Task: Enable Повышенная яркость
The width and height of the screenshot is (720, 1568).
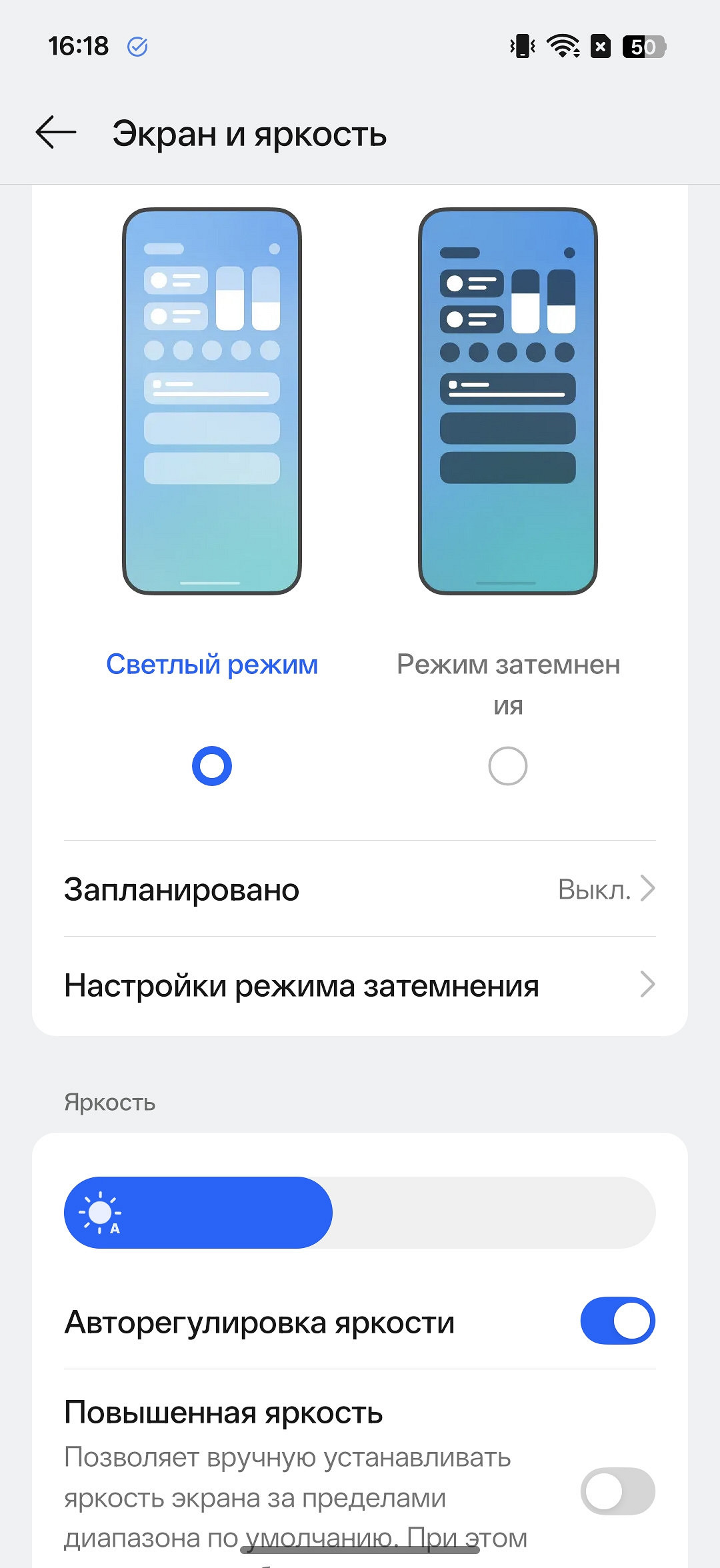Action: coord(617,1491)
